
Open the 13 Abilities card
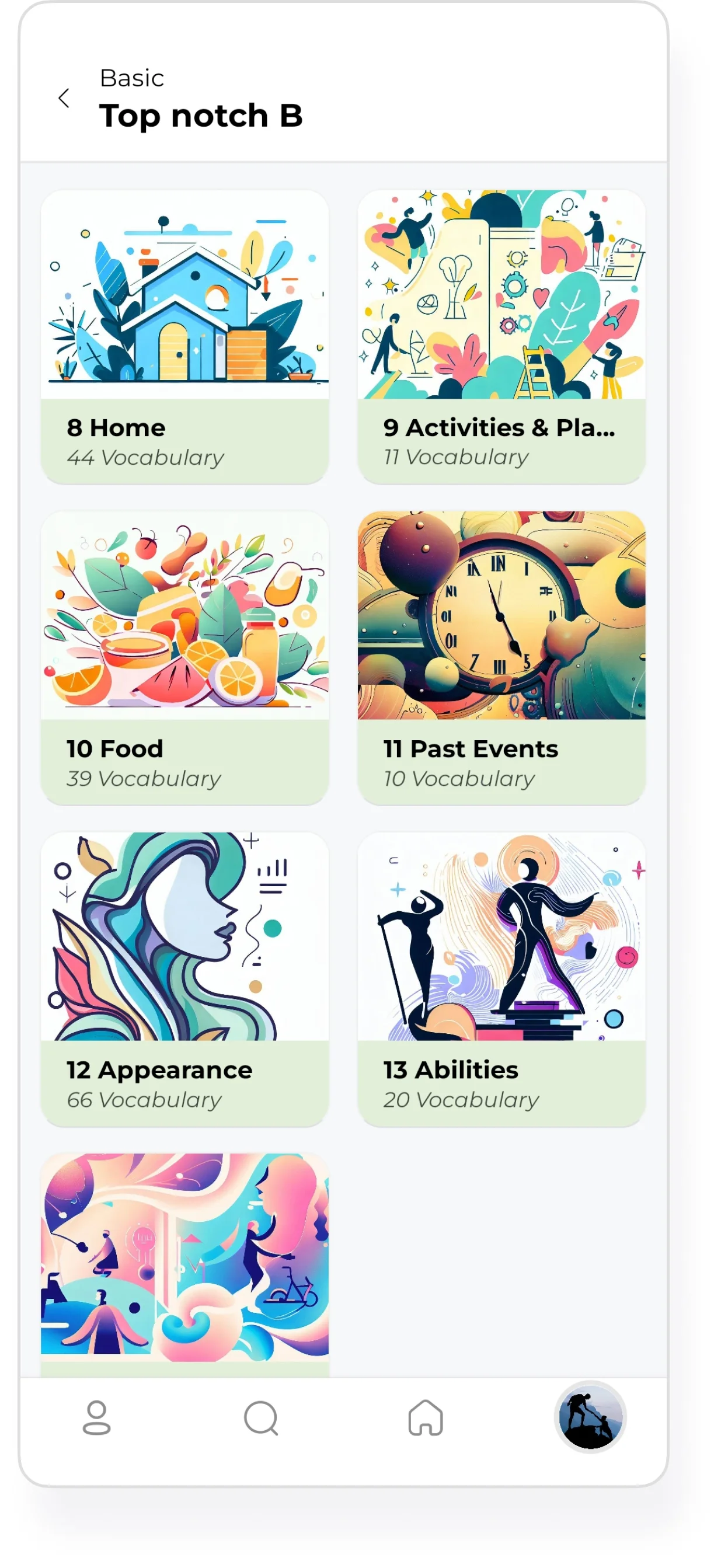point(500,978)
